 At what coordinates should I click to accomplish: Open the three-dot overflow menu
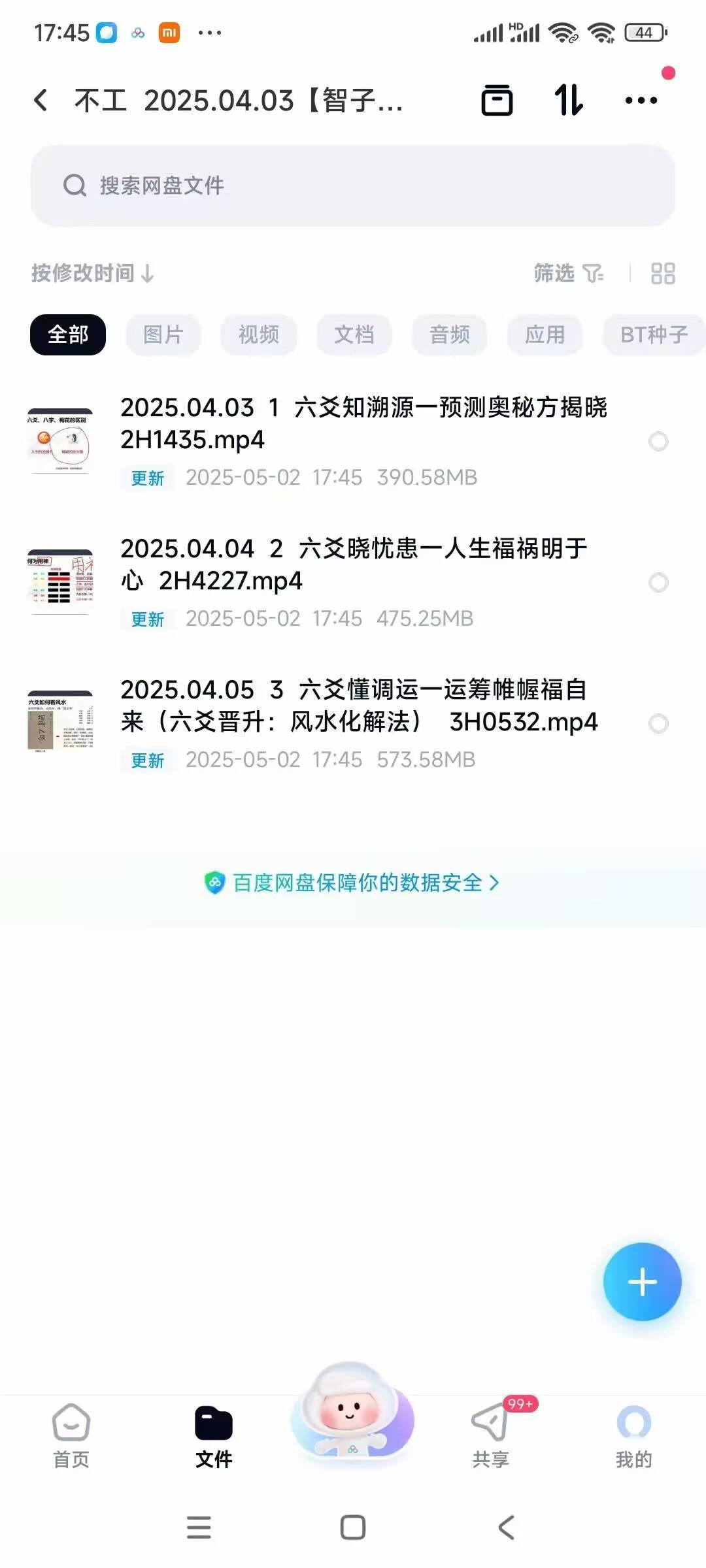tap(641, 101)
